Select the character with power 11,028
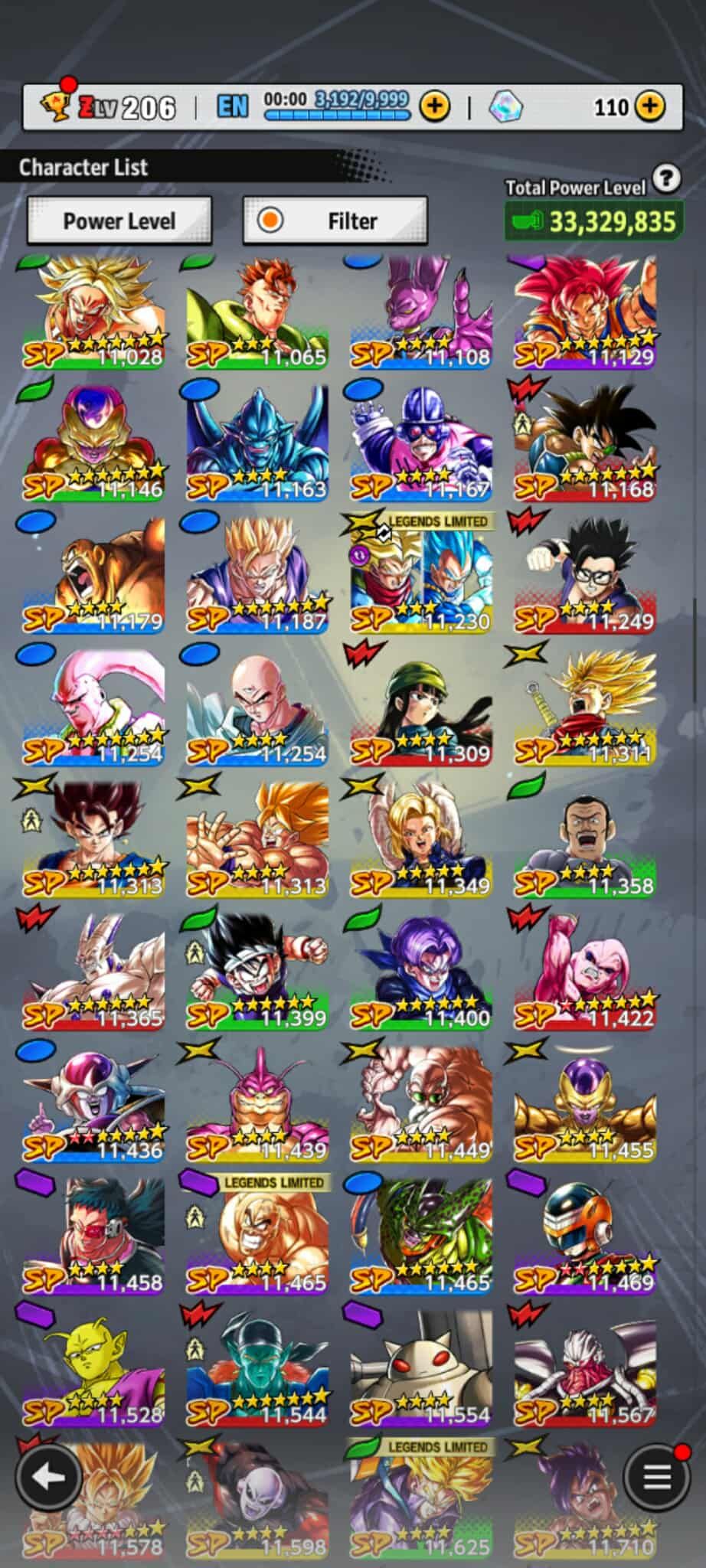706x1568 pixels. (x=94, y=314)
